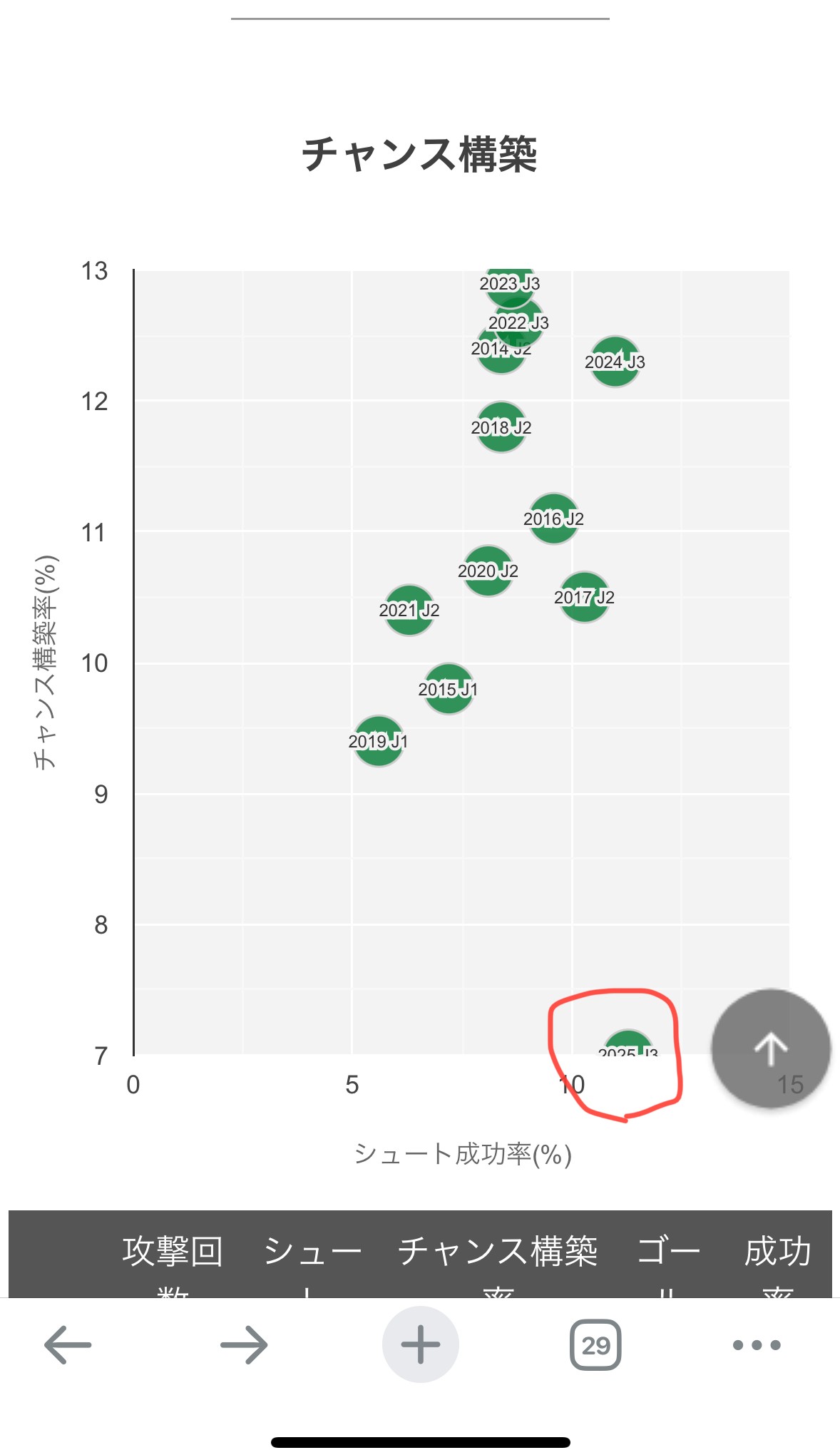Viewport: 840px width, 1450px height.
Task: Select the 2017 J2 data point
Action: (584, 597)
